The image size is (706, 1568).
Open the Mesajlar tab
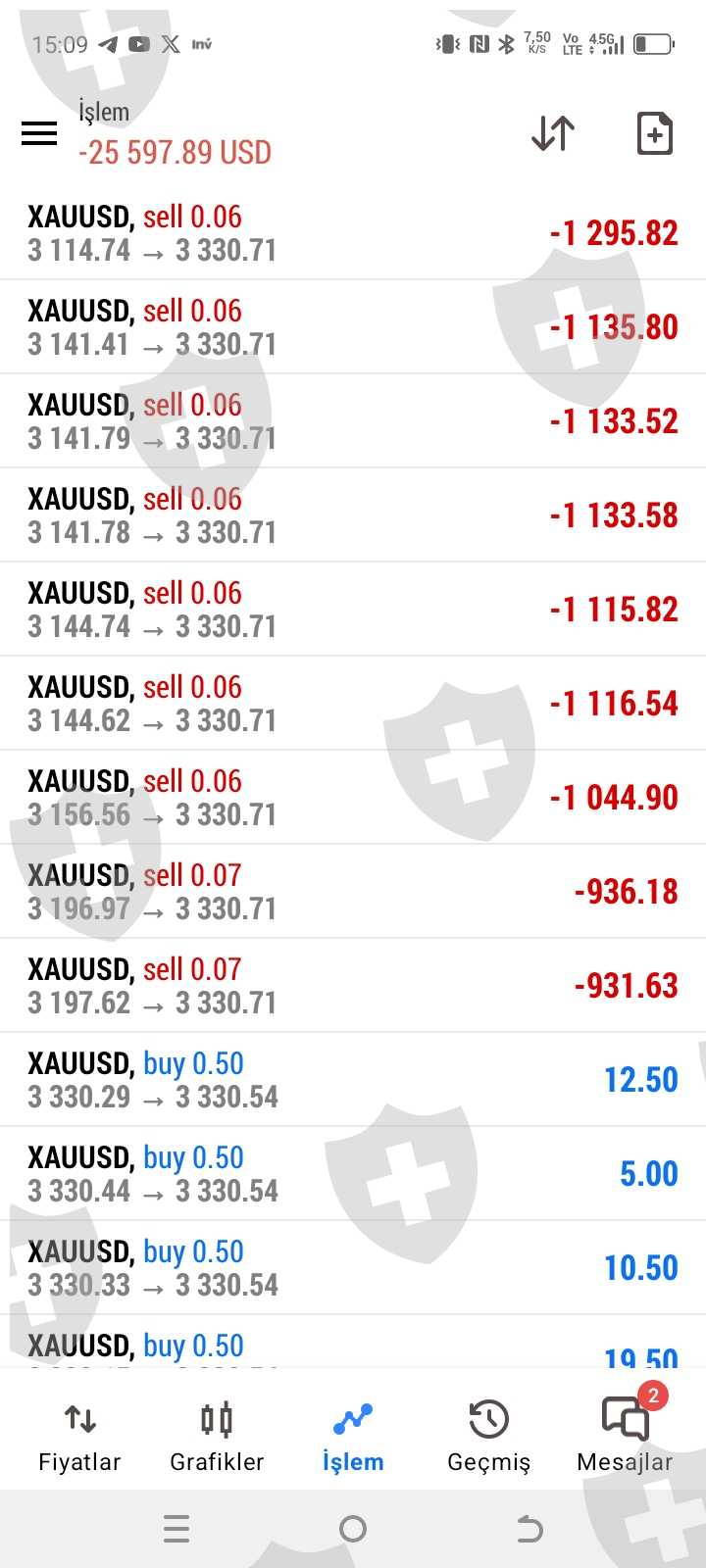(625, 1437)
